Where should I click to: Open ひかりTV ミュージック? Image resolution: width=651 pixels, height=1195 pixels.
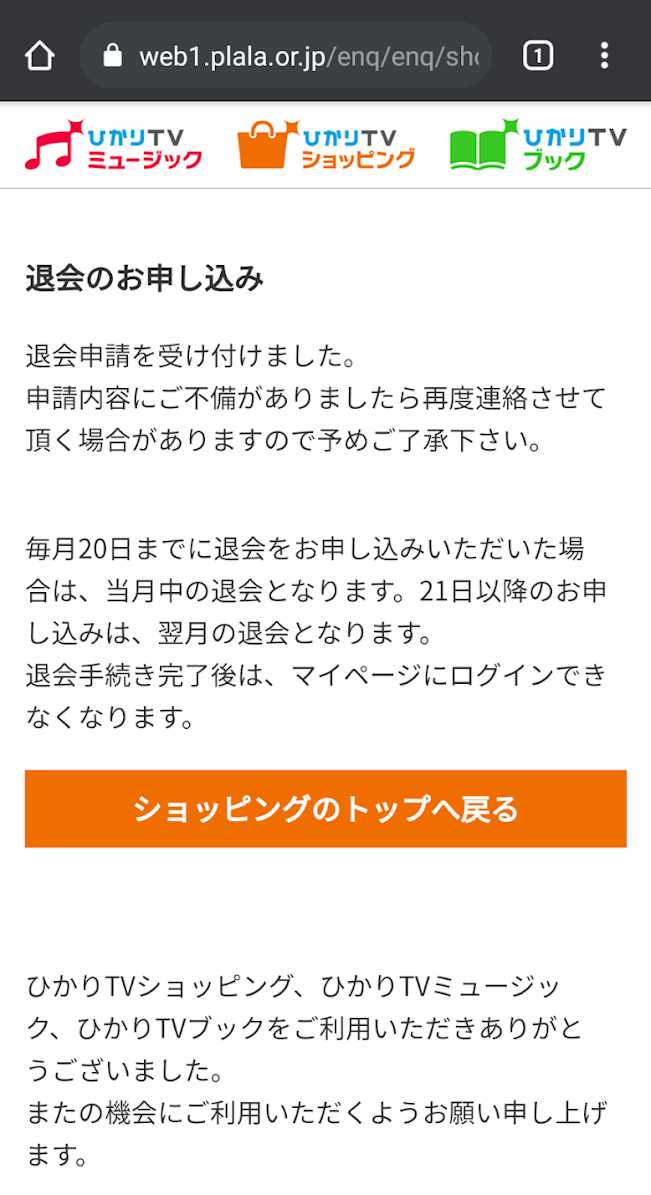click(113, 147)
